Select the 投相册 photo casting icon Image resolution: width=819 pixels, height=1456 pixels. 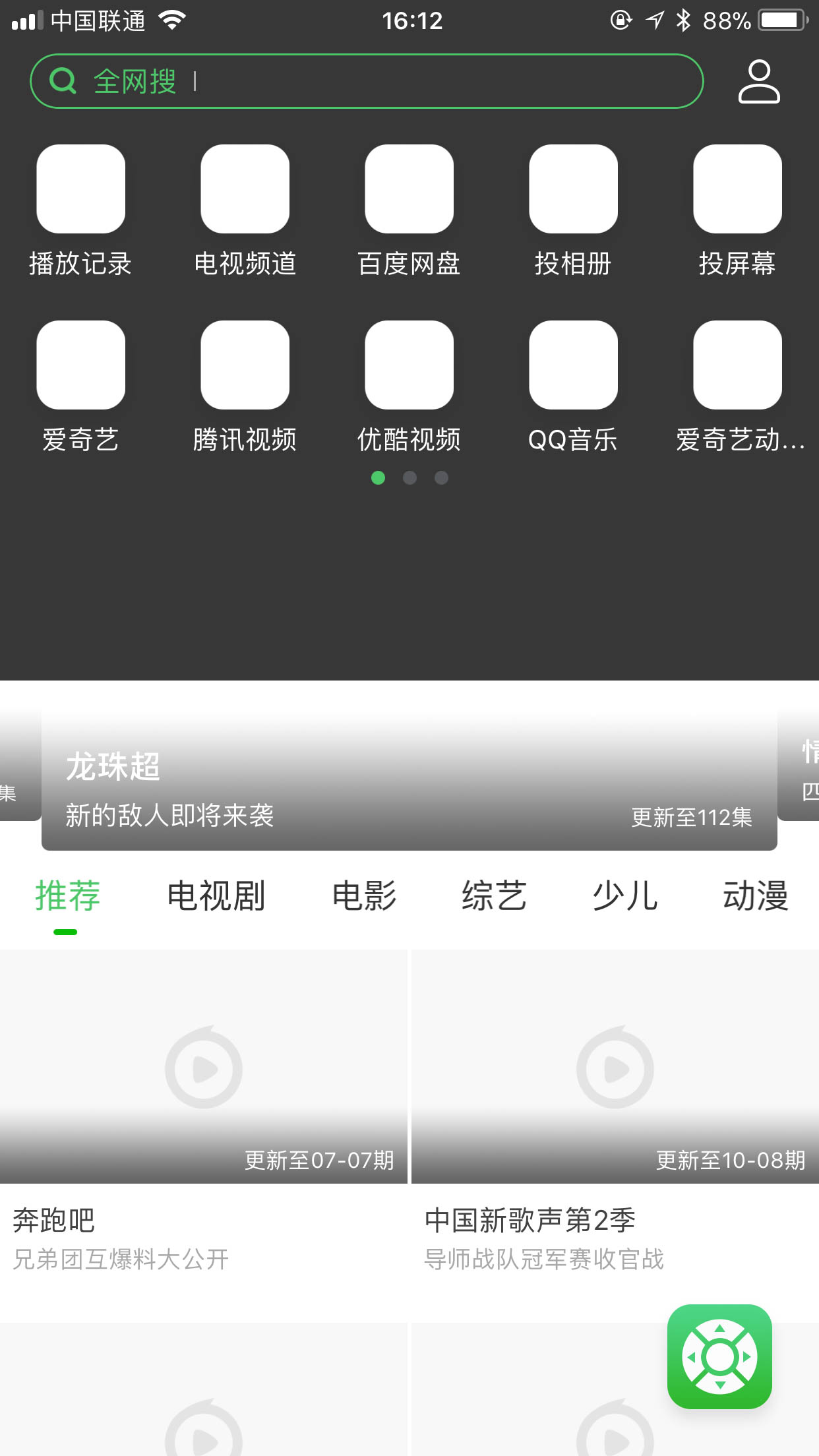pos(573,189)
